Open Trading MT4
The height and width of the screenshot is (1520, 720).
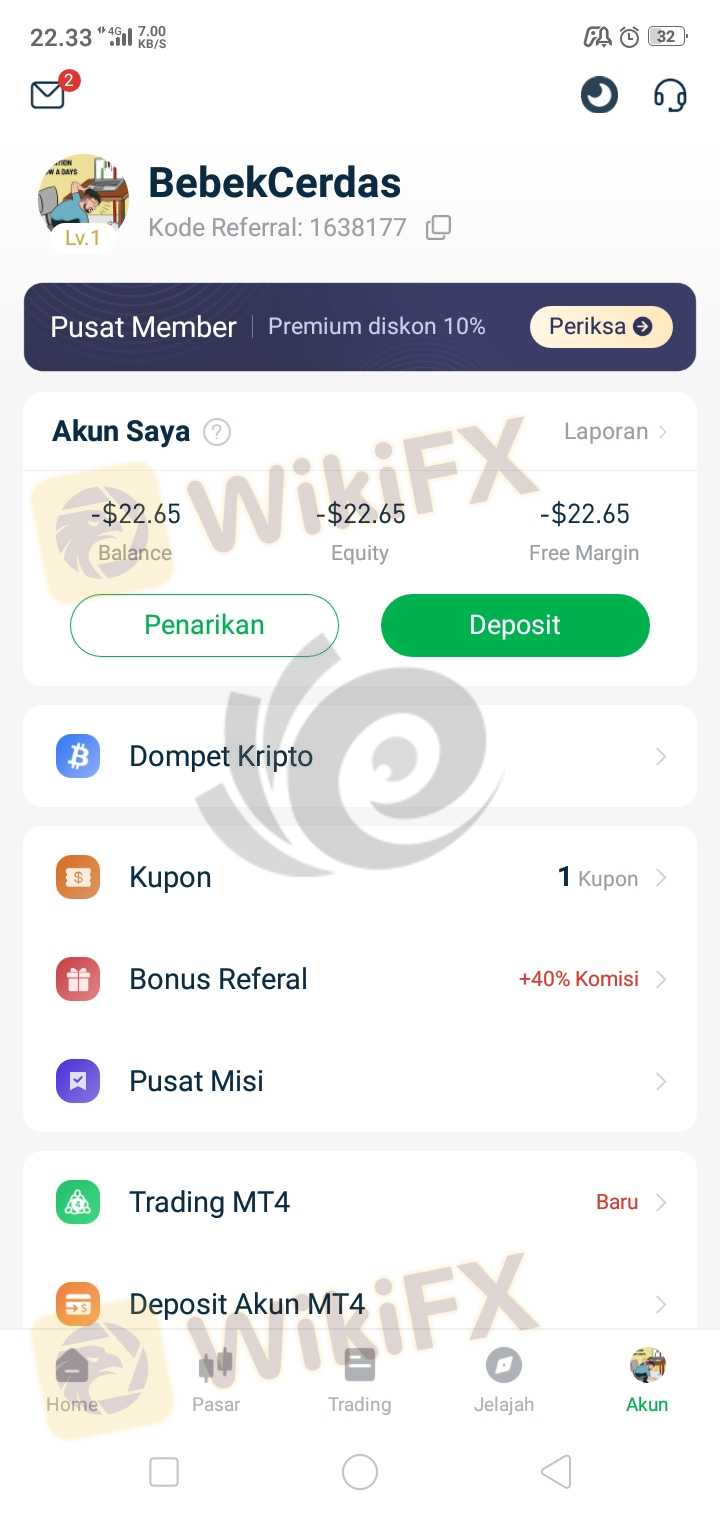coord(359,1202)
